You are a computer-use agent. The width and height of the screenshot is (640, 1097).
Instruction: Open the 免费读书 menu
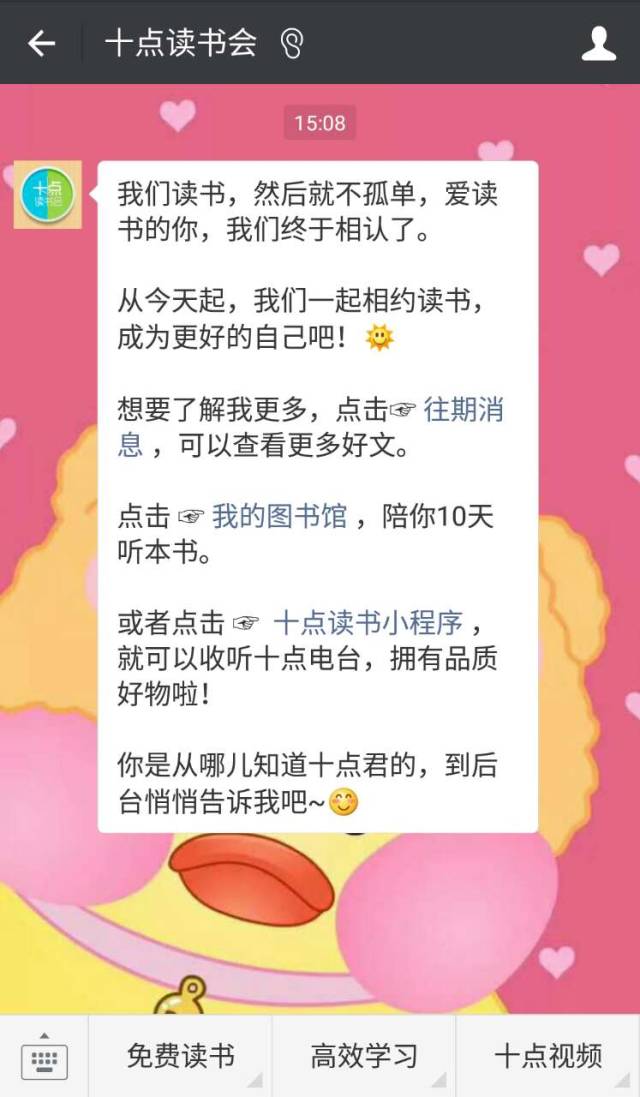coord(181,1056)
